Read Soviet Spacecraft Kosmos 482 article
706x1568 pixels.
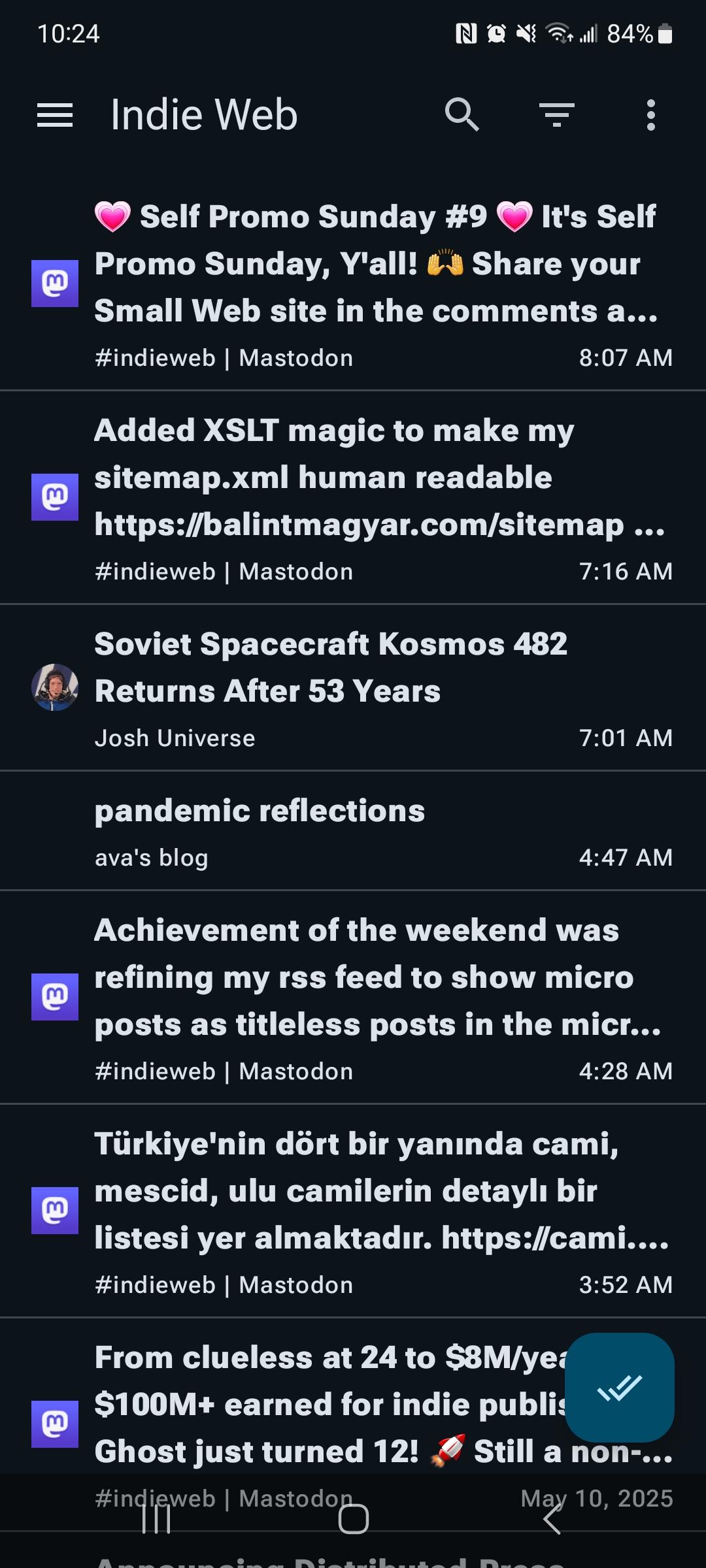(353, 687)
